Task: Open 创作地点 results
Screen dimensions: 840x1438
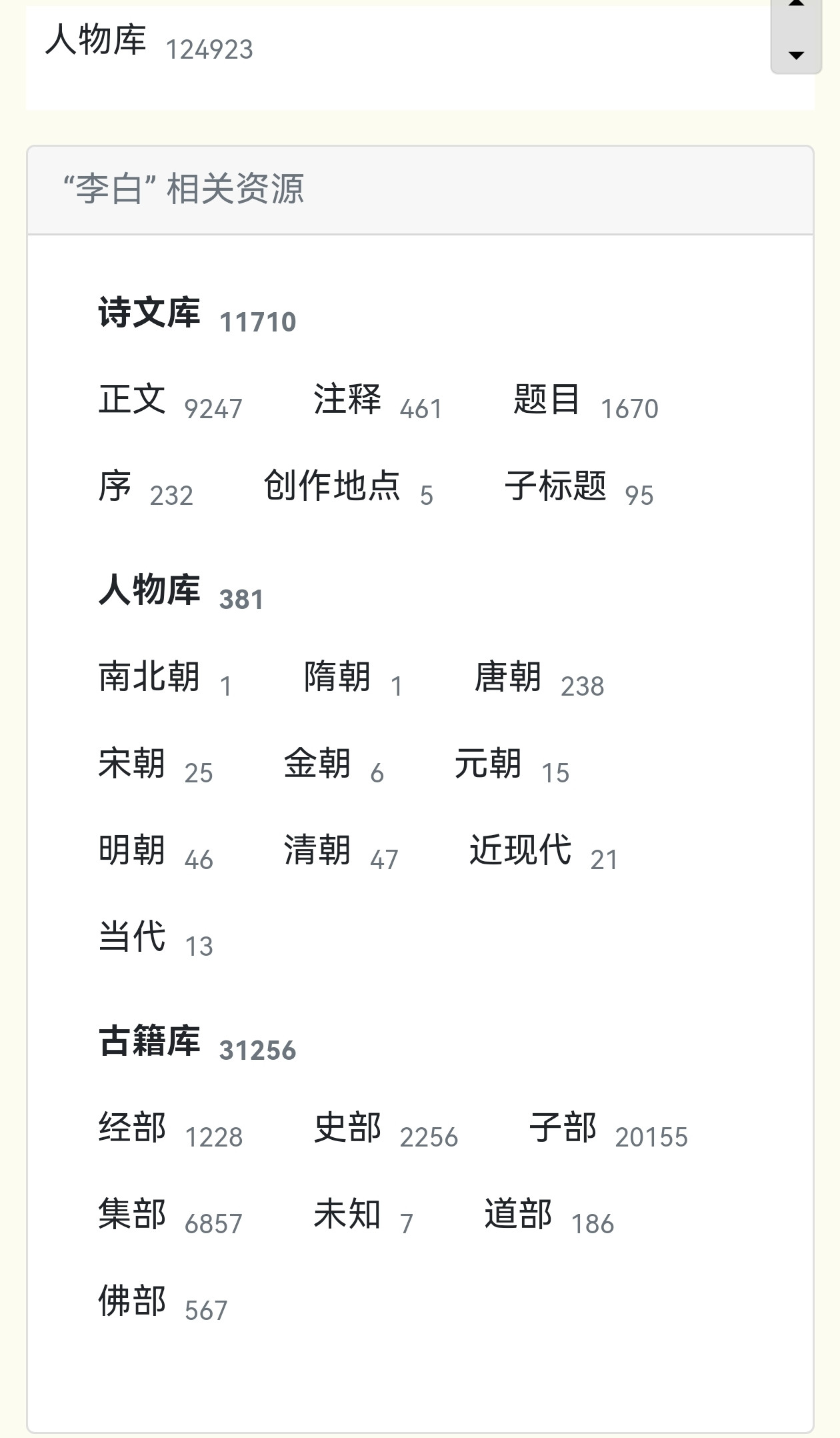Action: (332, 487)
